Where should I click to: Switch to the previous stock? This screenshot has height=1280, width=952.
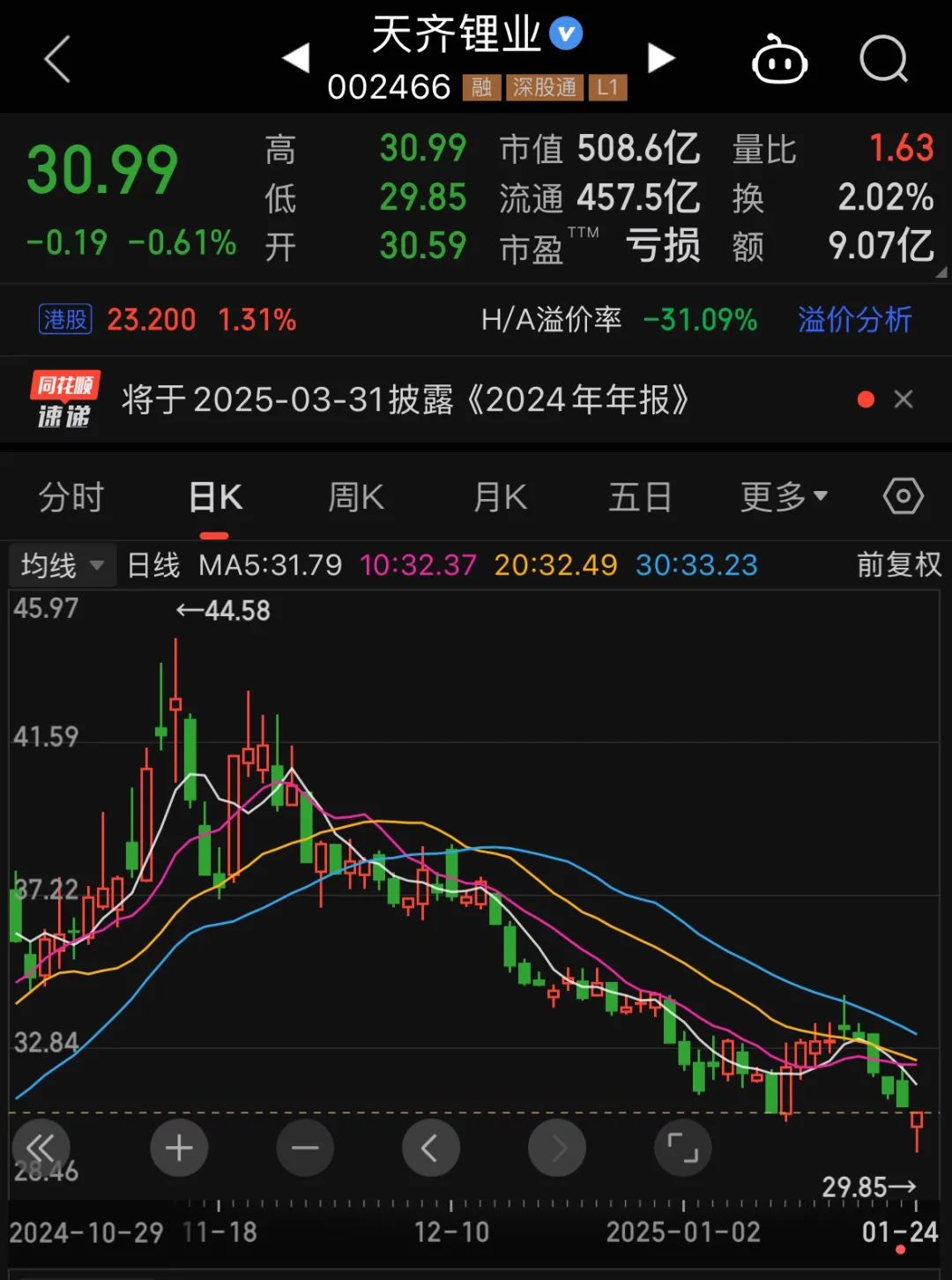tap(296, 58)
